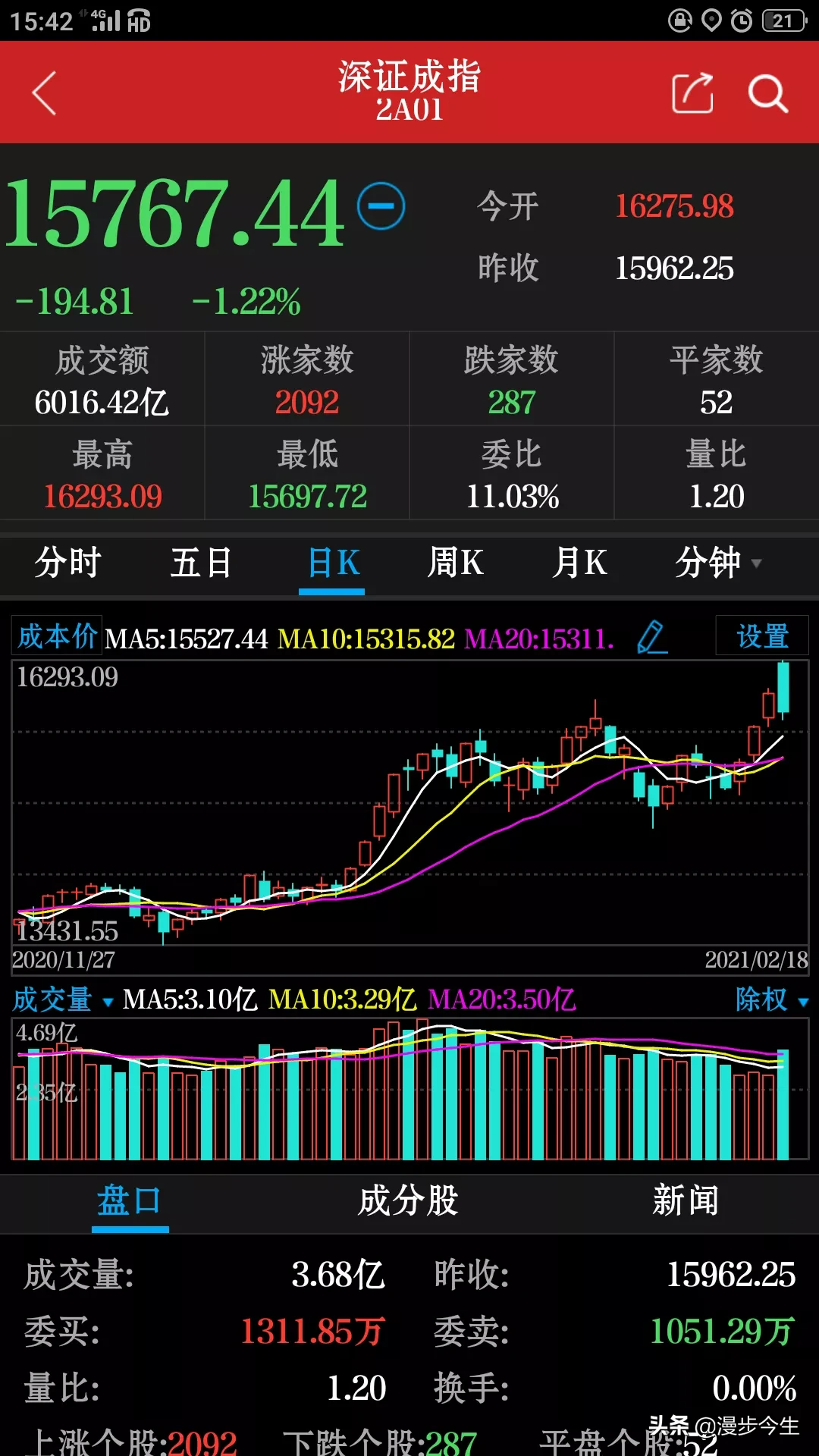Select the 盘口 tab
This screenshot has width=819, height=1456.
click(130, 1201)
